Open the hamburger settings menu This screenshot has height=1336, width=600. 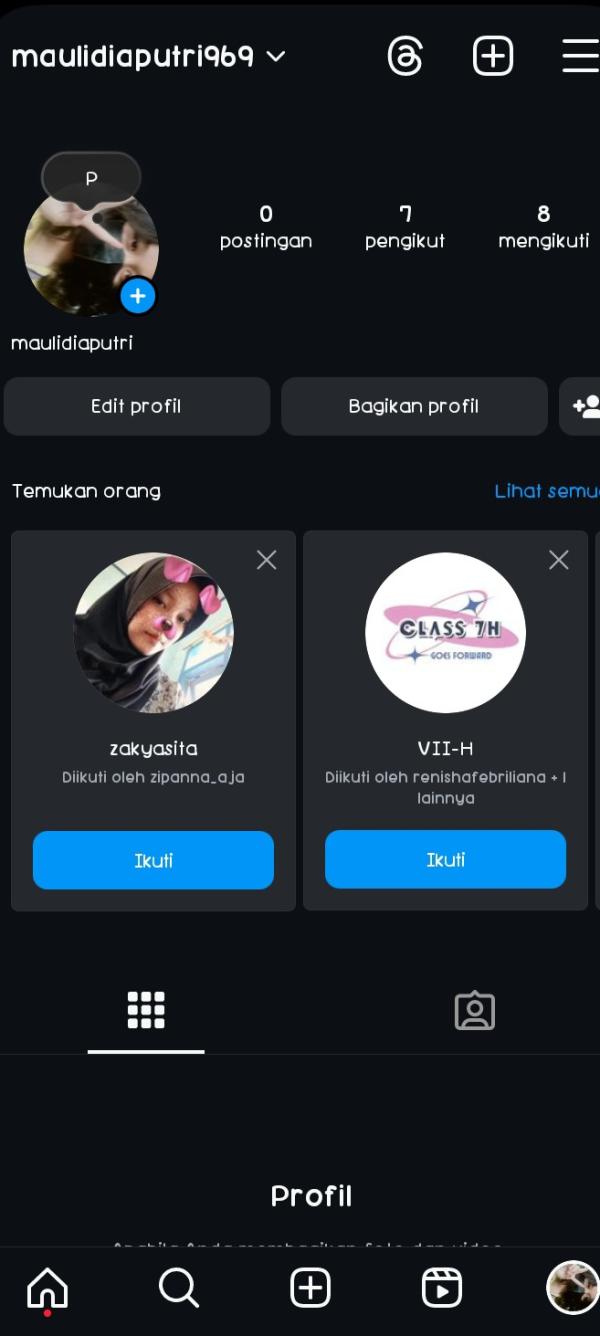point(580,56)
